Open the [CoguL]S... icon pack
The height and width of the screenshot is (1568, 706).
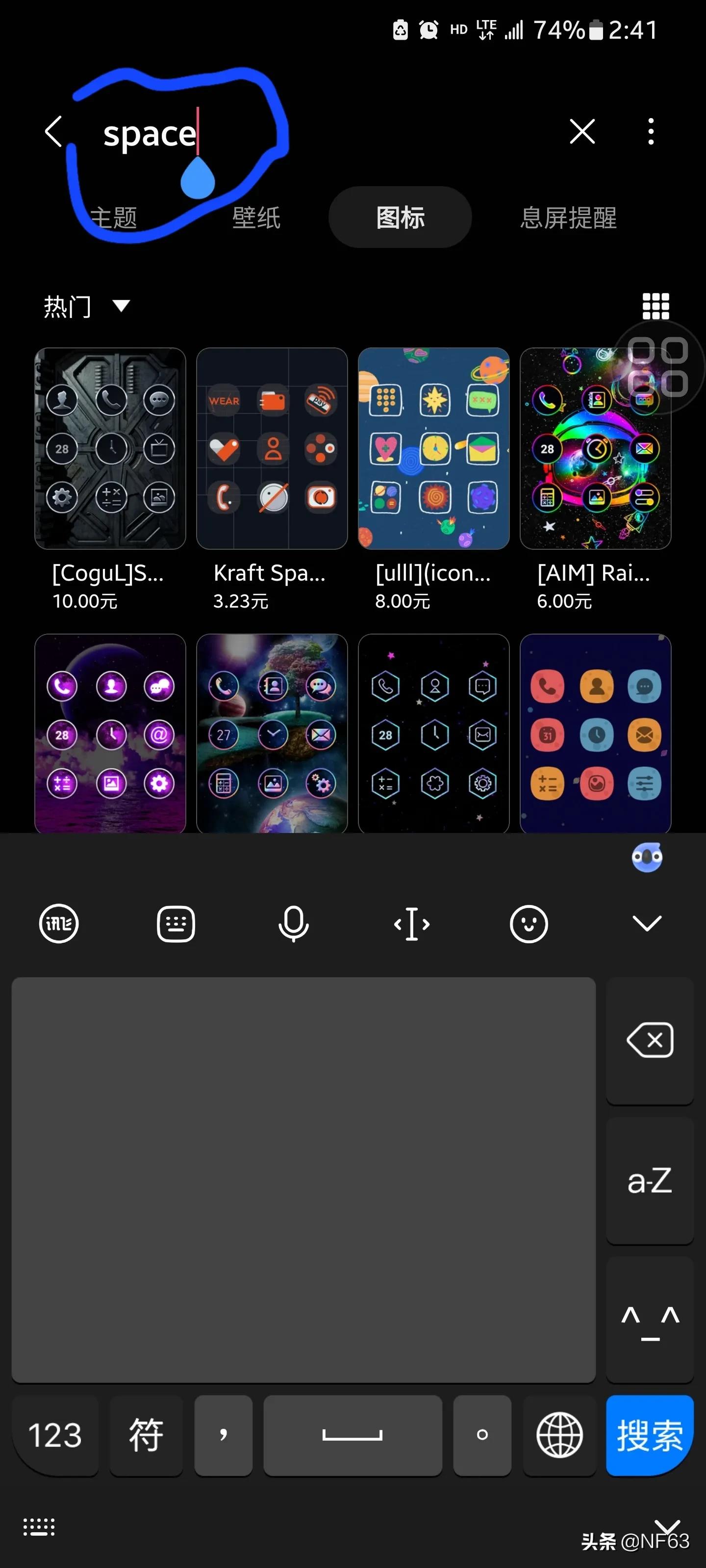coord(110,449)
